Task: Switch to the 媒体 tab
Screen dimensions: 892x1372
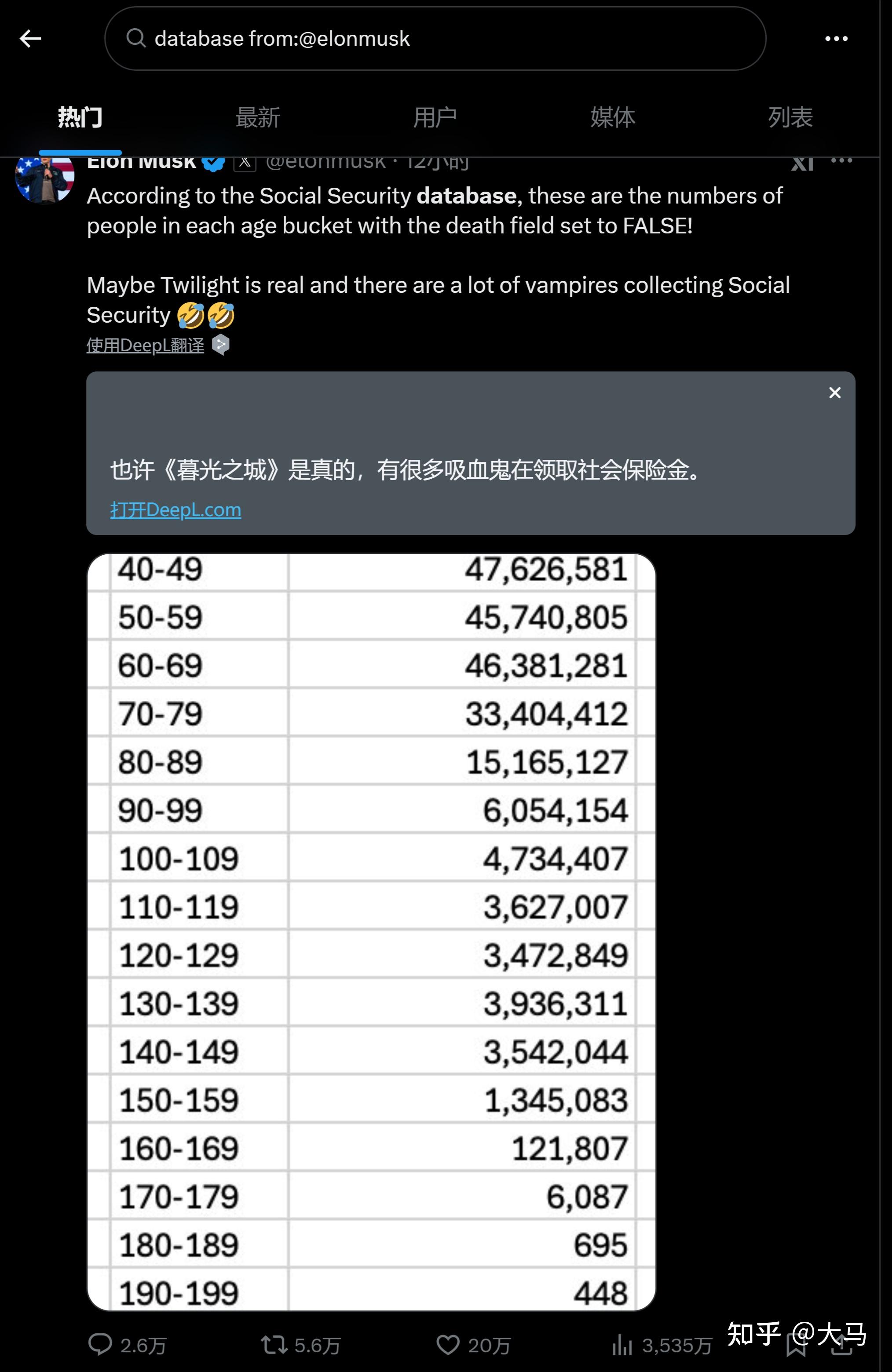Action: point(612,118)
